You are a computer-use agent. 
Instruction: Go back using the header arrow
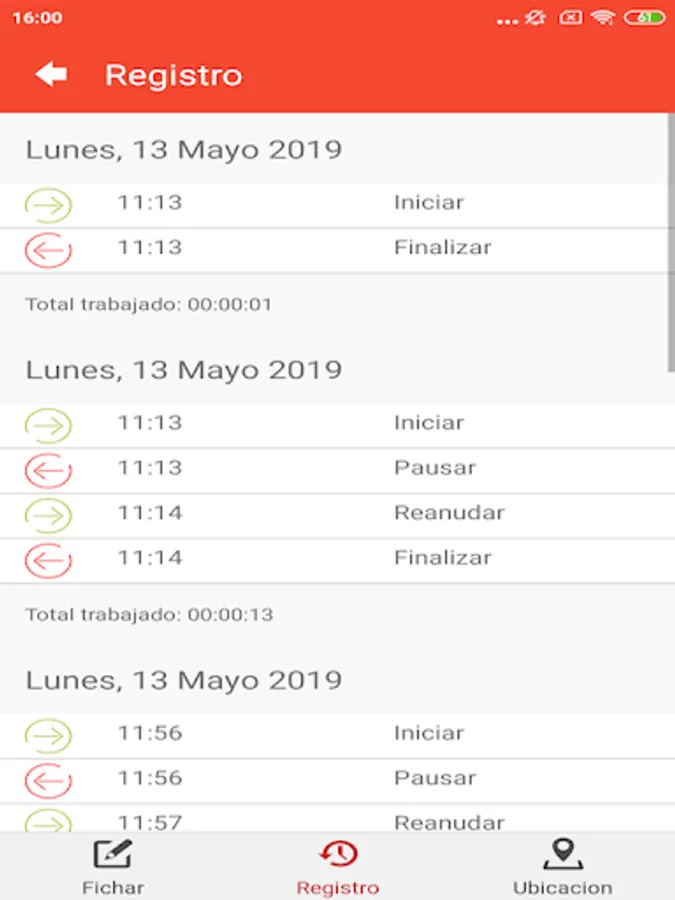[x=51, y=75]
